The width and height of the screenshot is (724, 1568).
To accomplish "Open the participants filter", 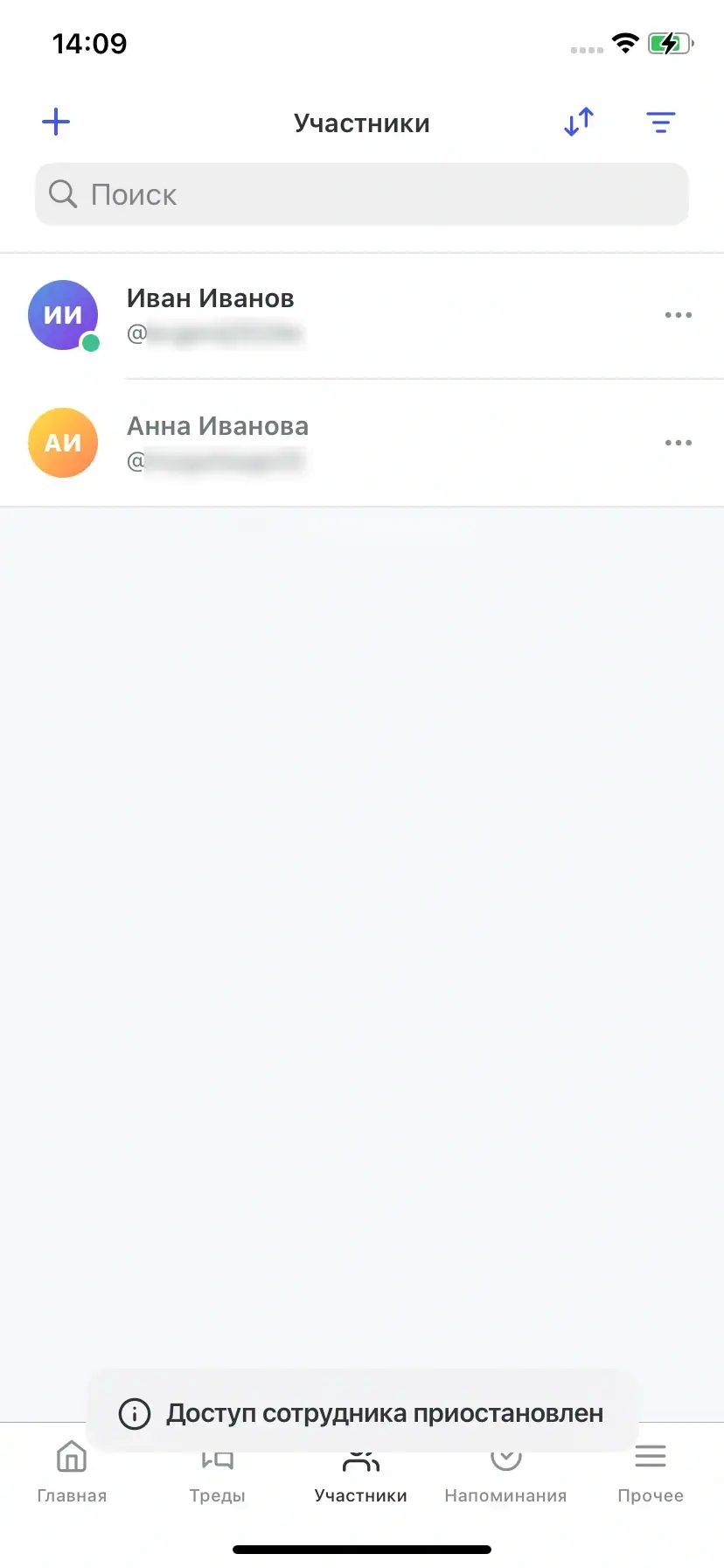I will pyautogui.click(x=661, y=122).
